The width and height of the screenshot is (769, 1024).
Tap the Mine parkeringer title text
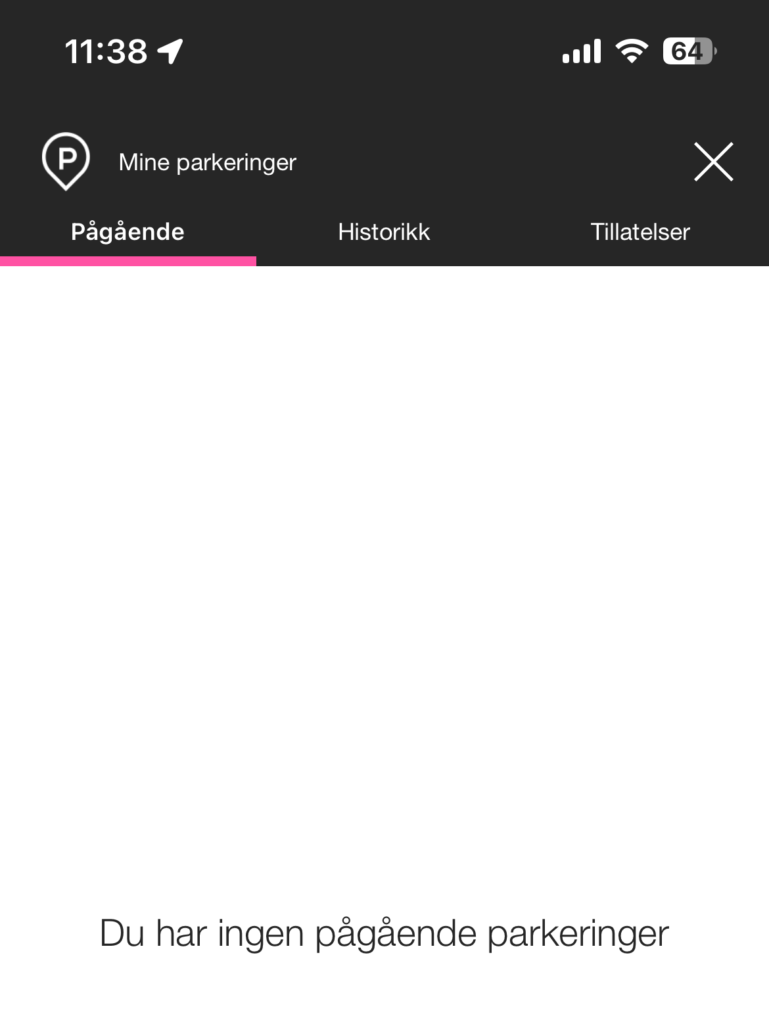pos(207,162)
